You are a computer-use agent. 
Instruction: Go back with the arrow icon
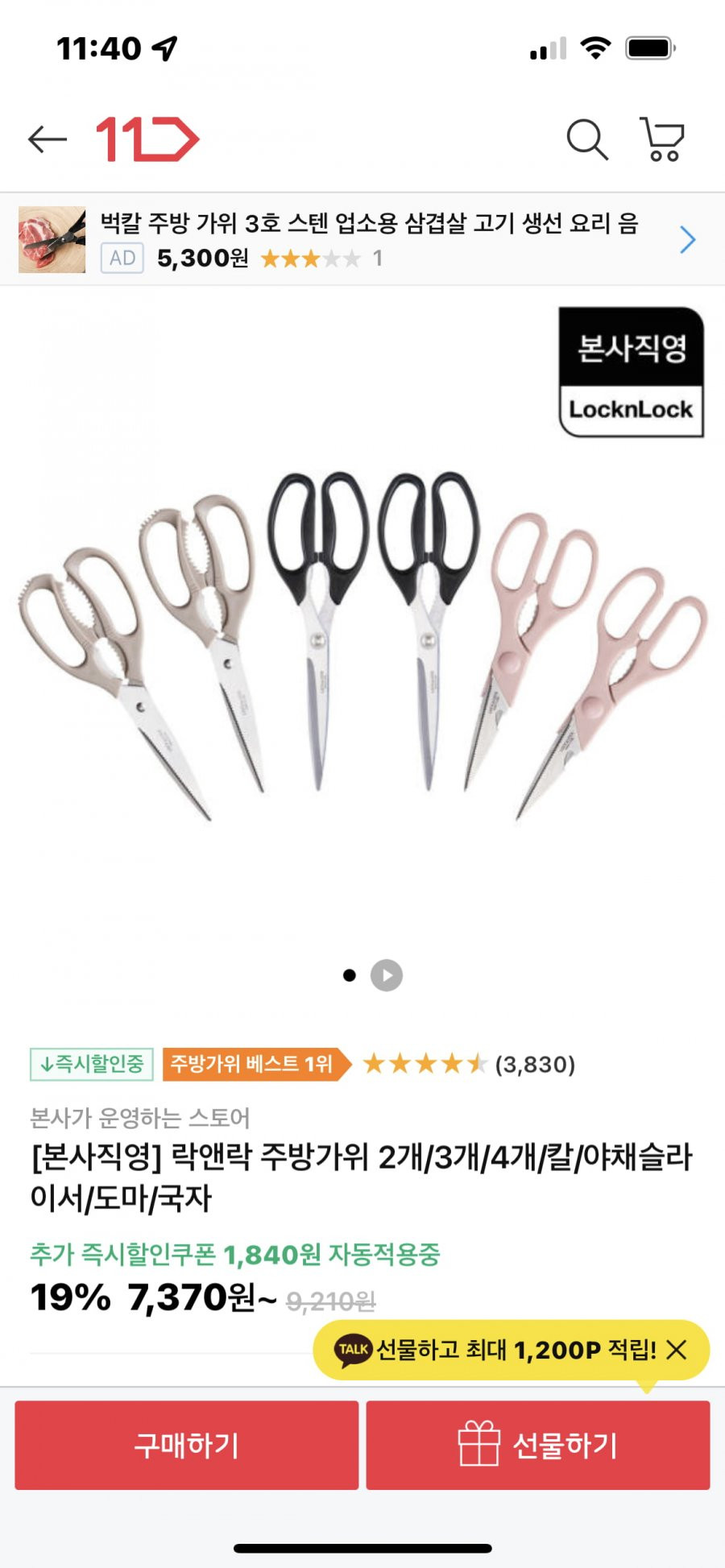(48, 139)
